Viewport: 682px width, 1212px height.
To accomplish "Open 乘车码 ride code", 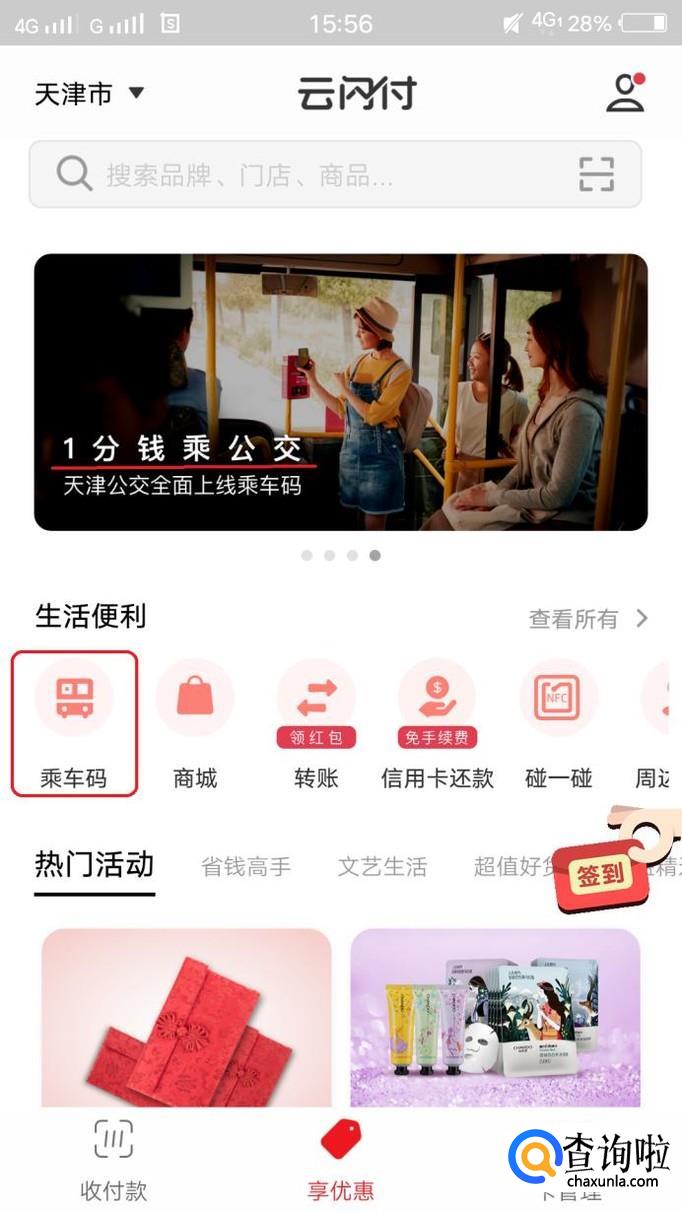I will pos(74,724).
